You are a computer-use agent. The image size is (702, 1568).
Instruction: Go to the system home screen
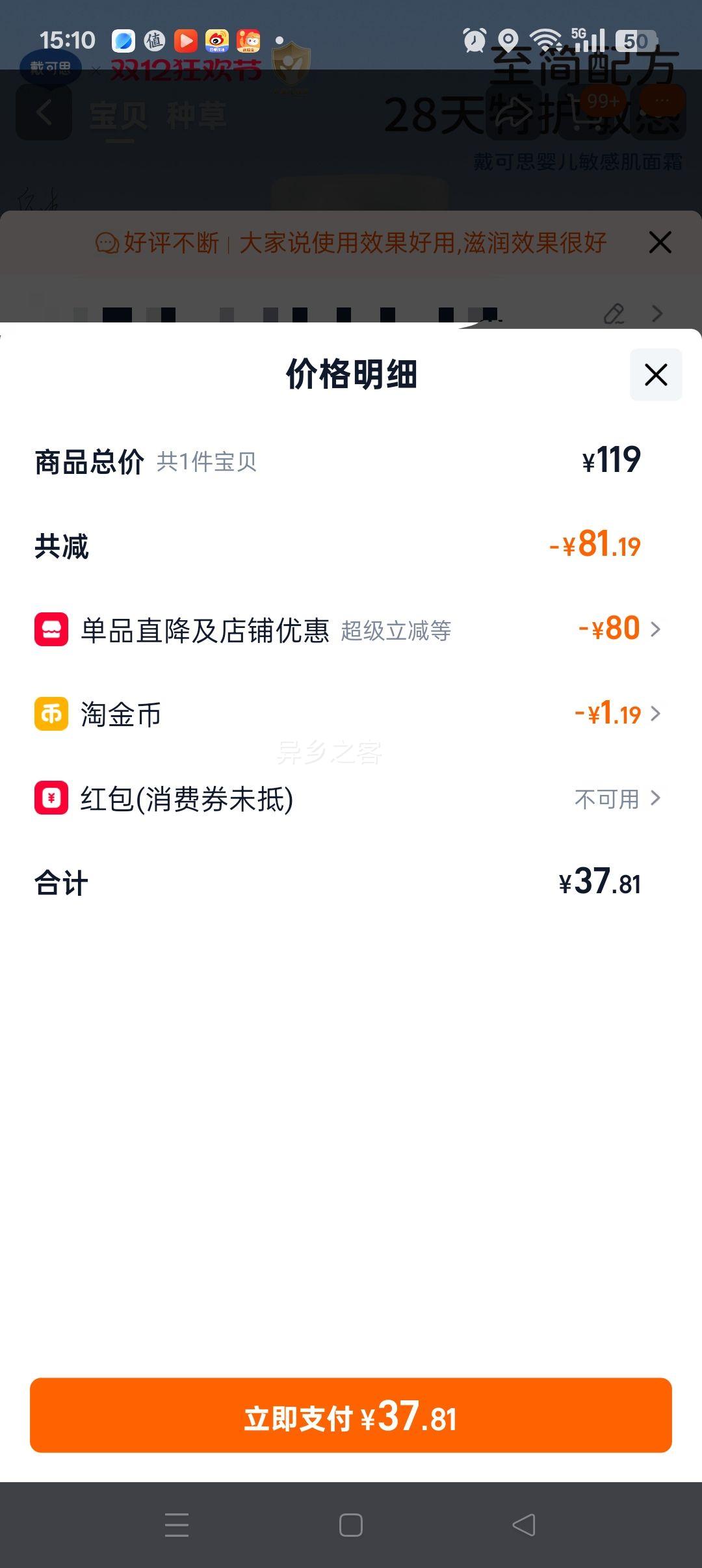point(351,1524)
